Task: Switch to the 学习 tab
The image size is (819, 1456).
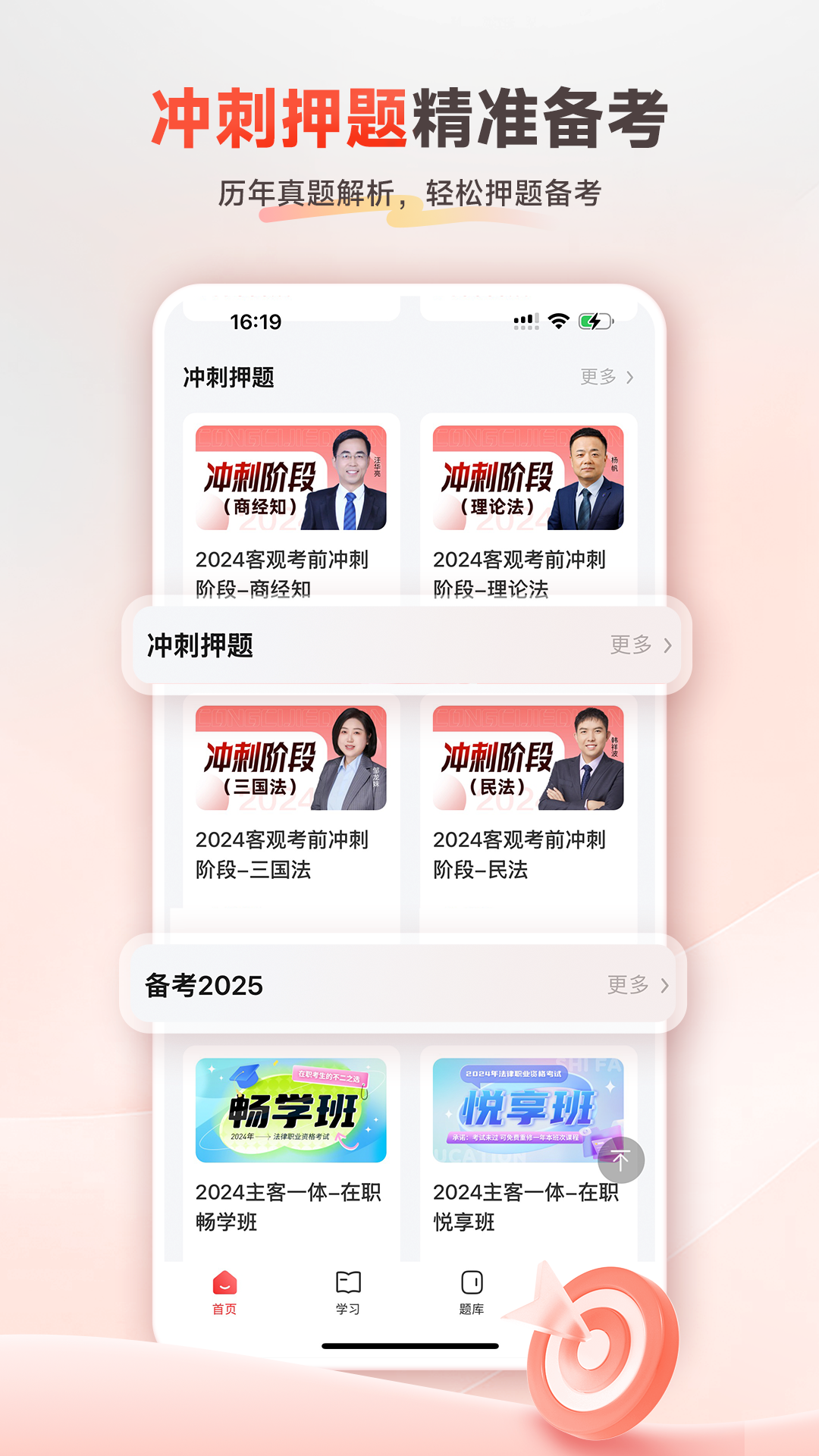Action: point(349,1291)
